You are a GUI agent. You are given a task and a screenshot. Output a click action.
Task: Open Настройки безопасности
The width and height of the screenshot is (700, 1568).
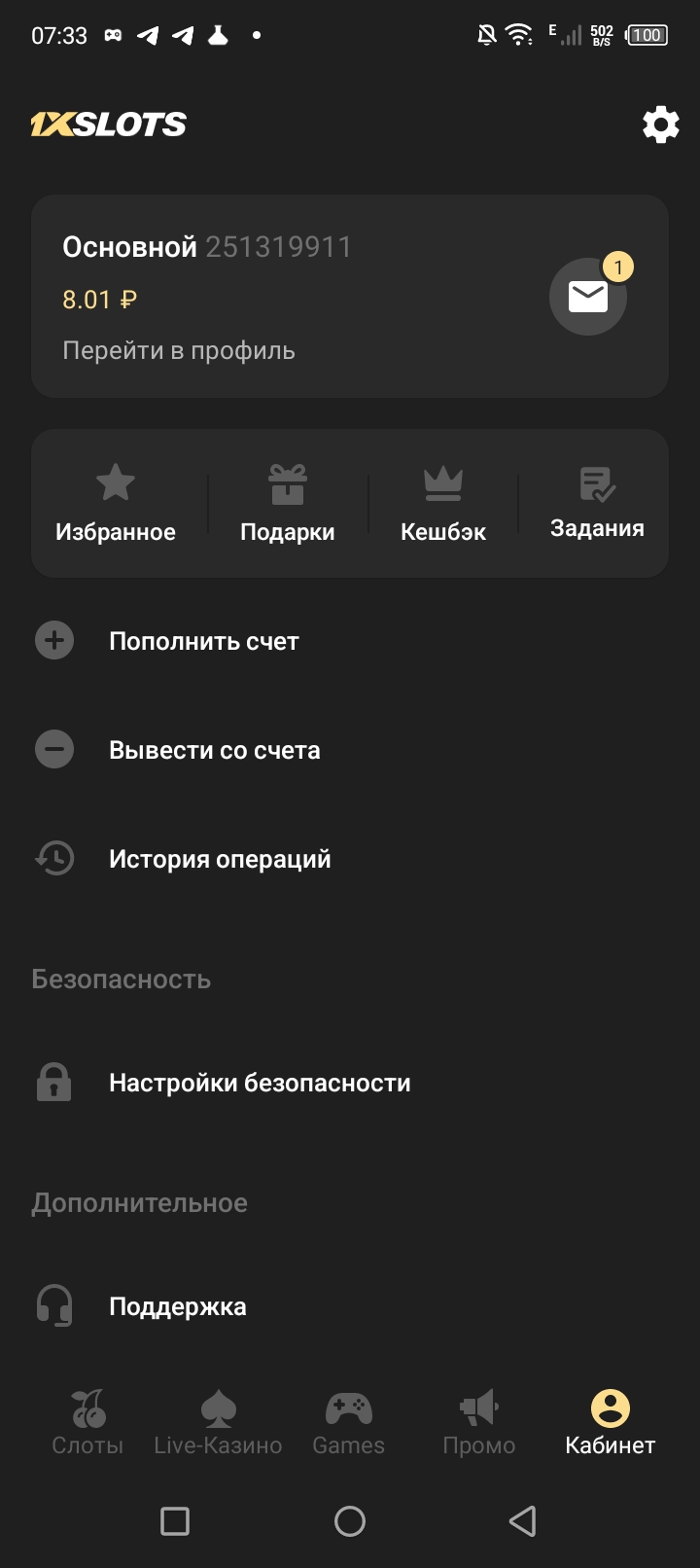tap(260, 1083)
